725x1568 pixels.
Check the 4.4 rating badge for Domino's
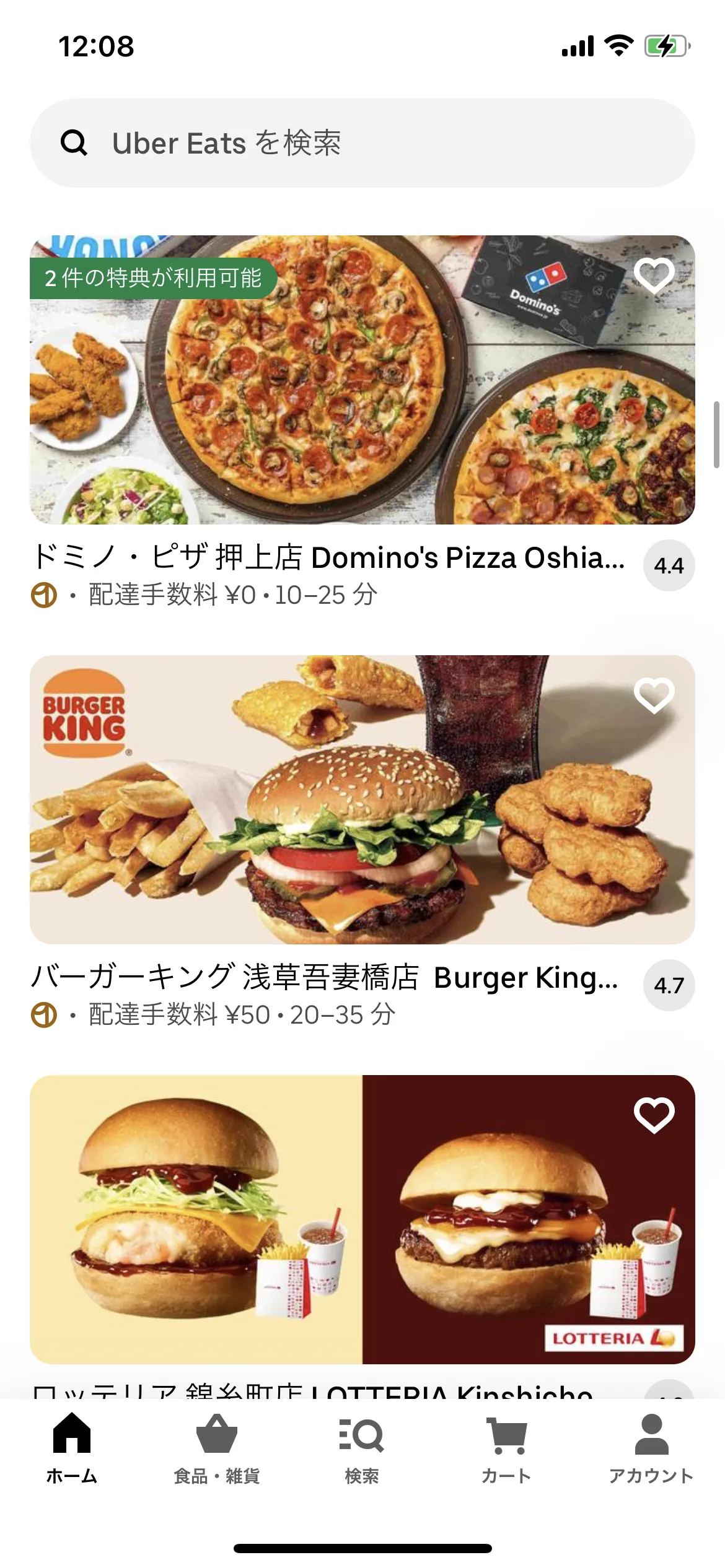tap(670, 565)
